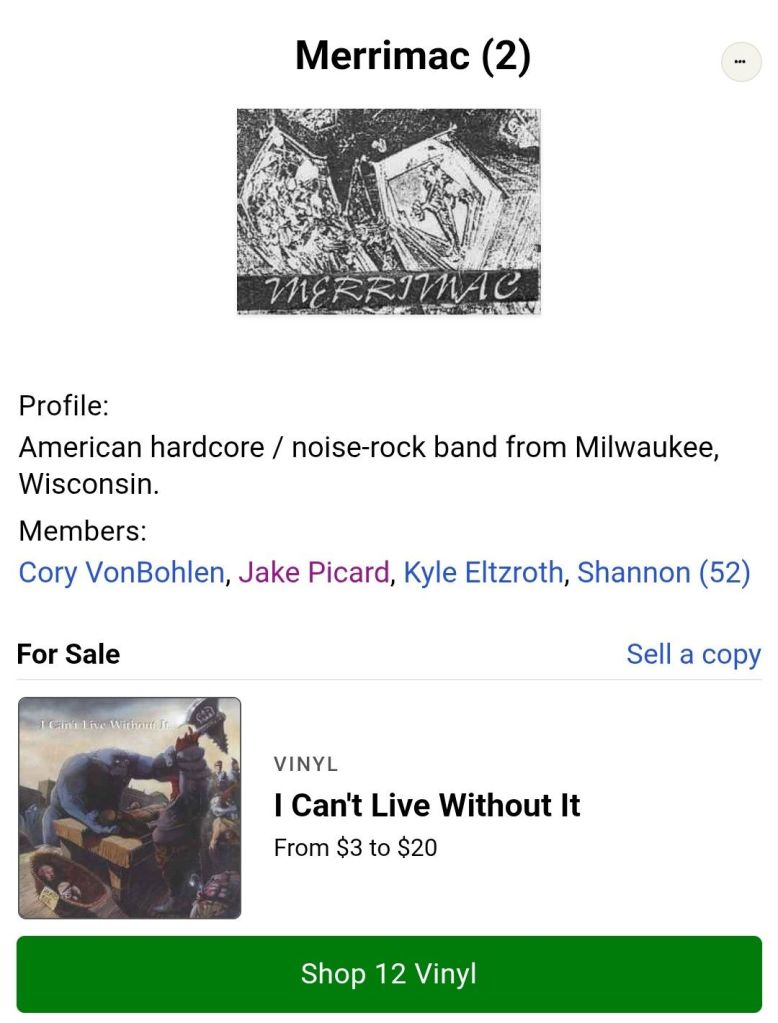This screenshot has width=778, height=1023.
Task: Tap the Shop 12 Vinyl button
Action: click(x=389, y=974)
